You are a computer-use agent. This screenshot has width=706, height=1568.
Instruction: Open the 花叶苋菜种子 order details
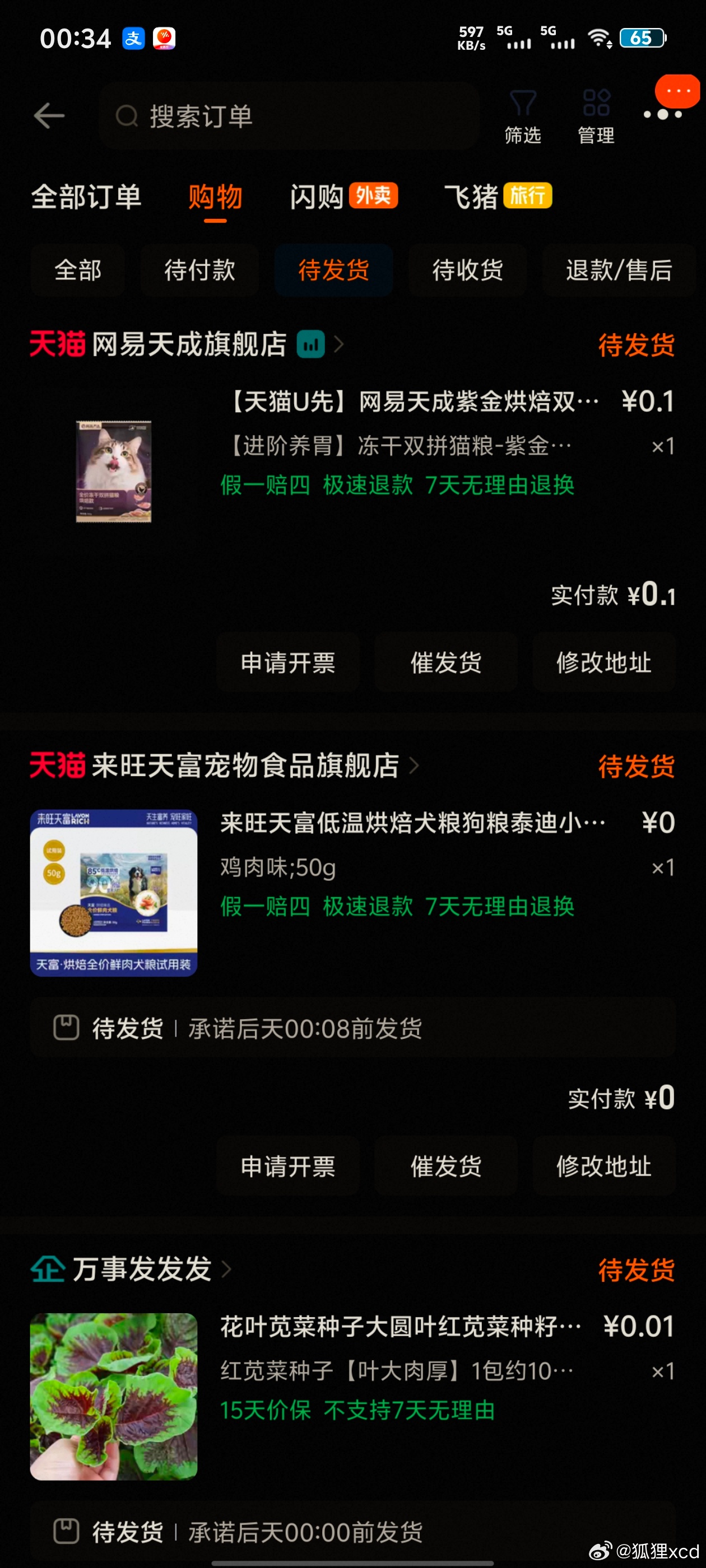tap(400, 1326)
